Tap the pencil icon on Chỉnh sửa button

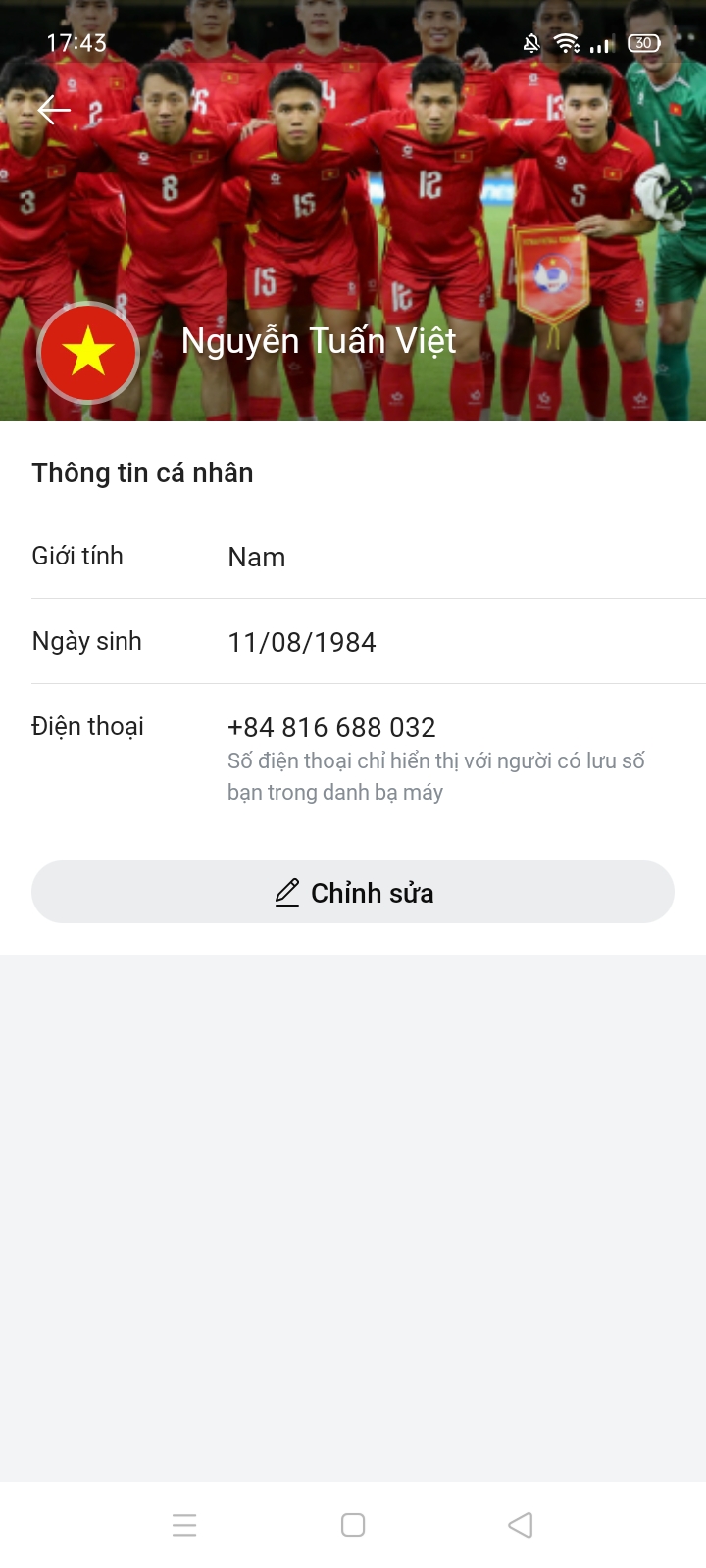[x=285, y=892]
